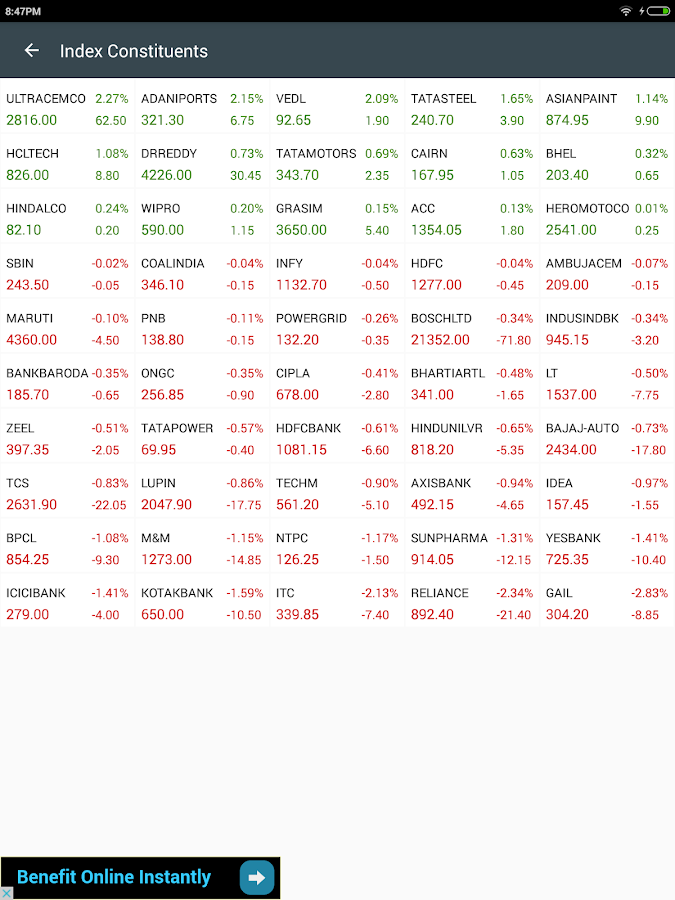
Task: View the ONGC stock tile
Action: [x=202, y=385]
